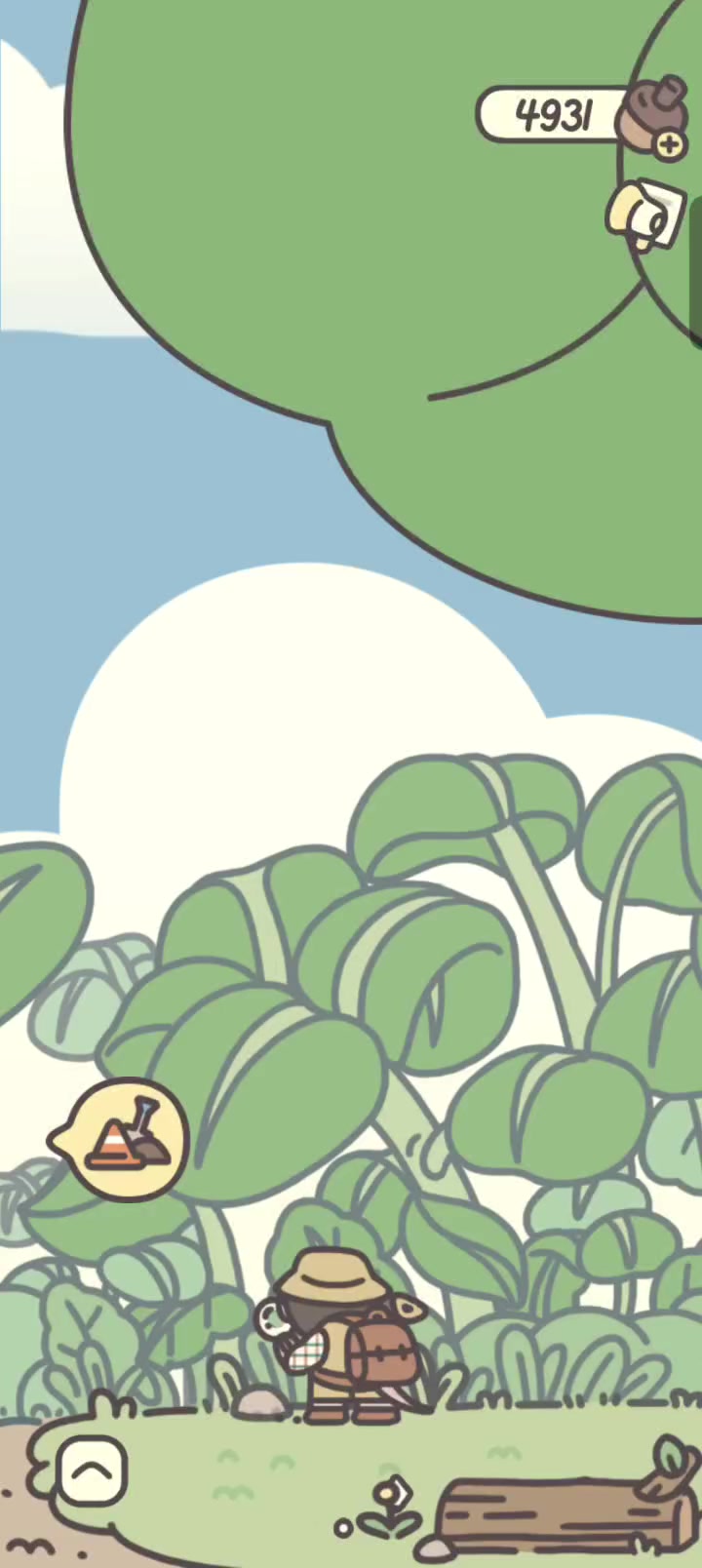Tap the explorer character with backpack
This screenshot has width=702, height=1568.
343,1334
